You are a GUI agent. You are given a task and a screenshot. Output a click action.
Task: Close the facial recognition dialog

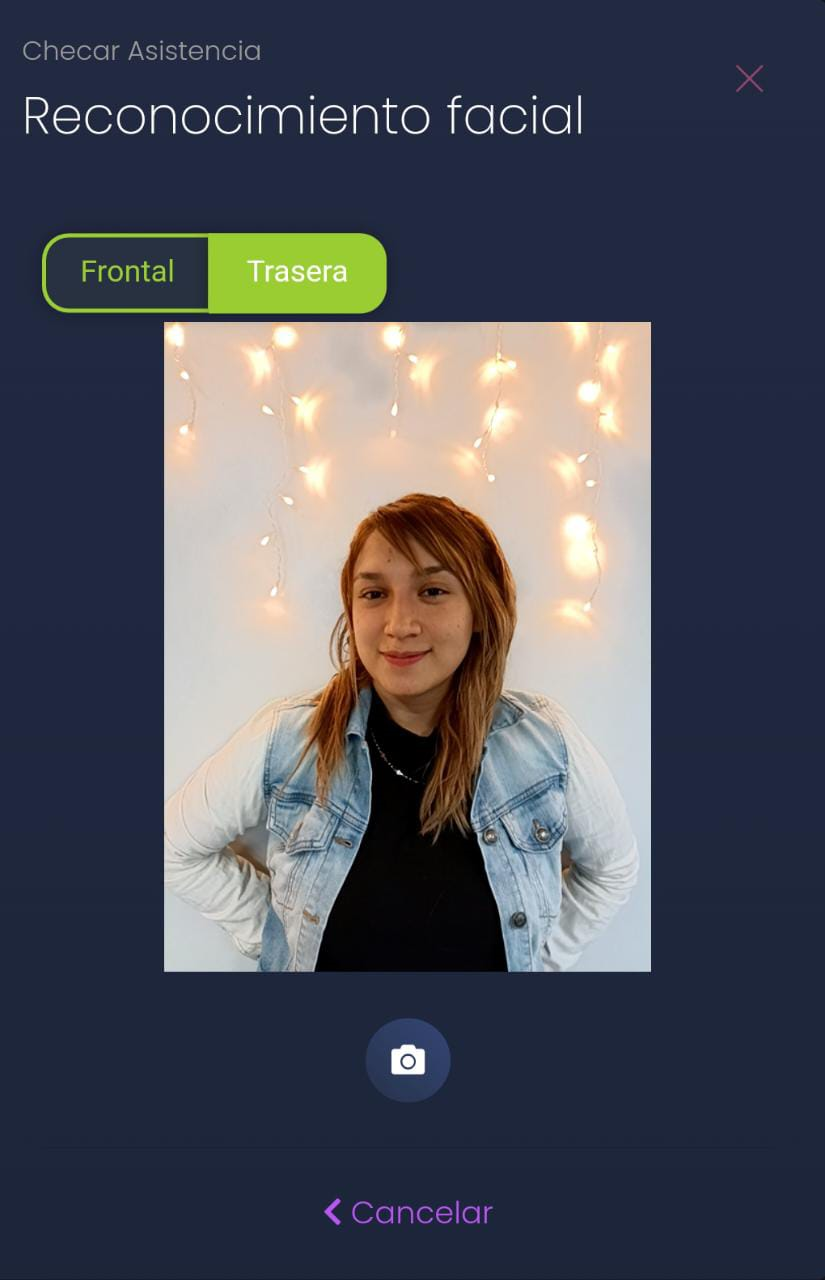click(x=749, y=79)
